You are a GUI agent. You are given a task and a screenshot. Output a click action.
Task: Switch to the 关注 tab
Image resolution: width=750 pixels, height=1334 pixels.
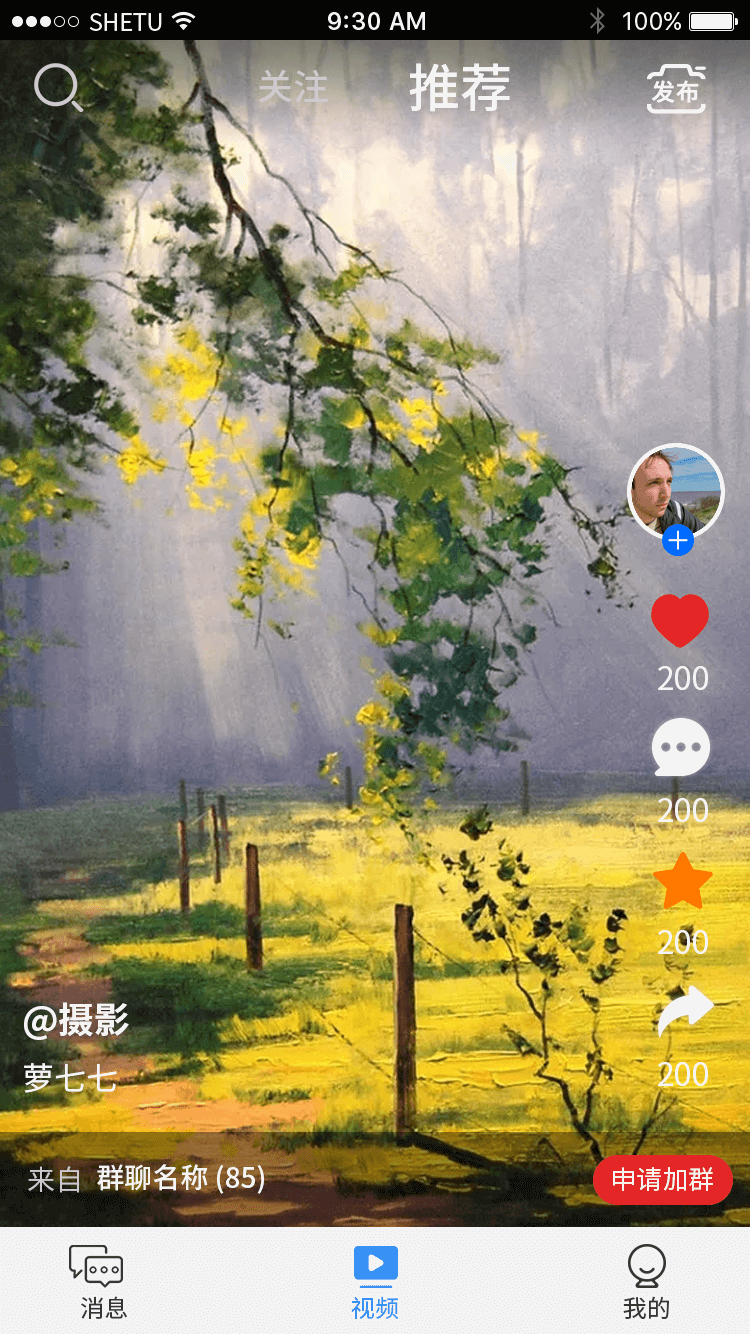coord(293,88)
